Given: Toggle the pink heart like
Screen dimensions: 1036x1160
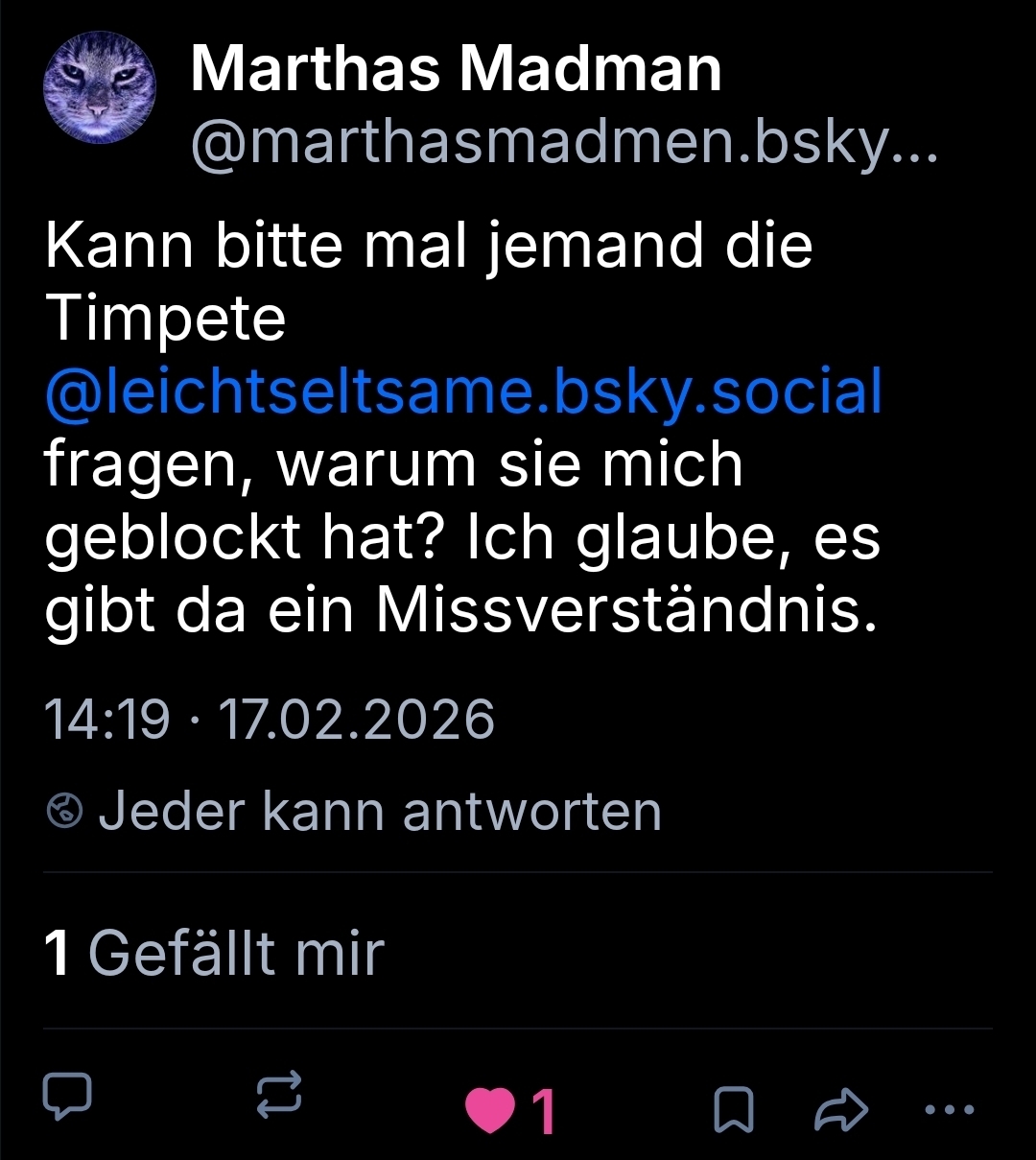Looking at the screenshot, I should pos(490,1110).
